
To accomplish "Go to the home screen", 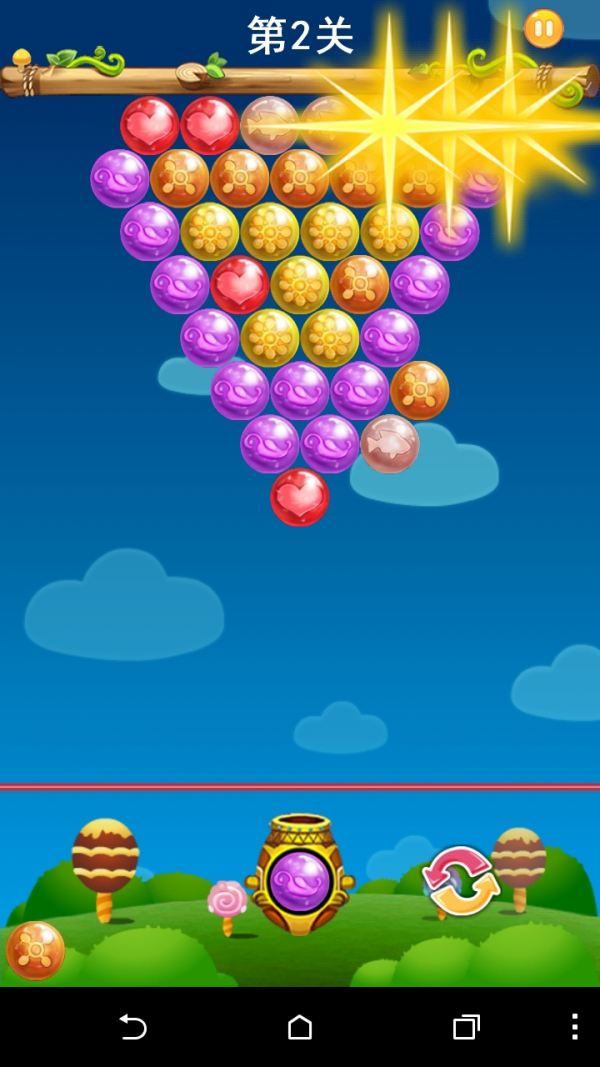I will 300,1027.
